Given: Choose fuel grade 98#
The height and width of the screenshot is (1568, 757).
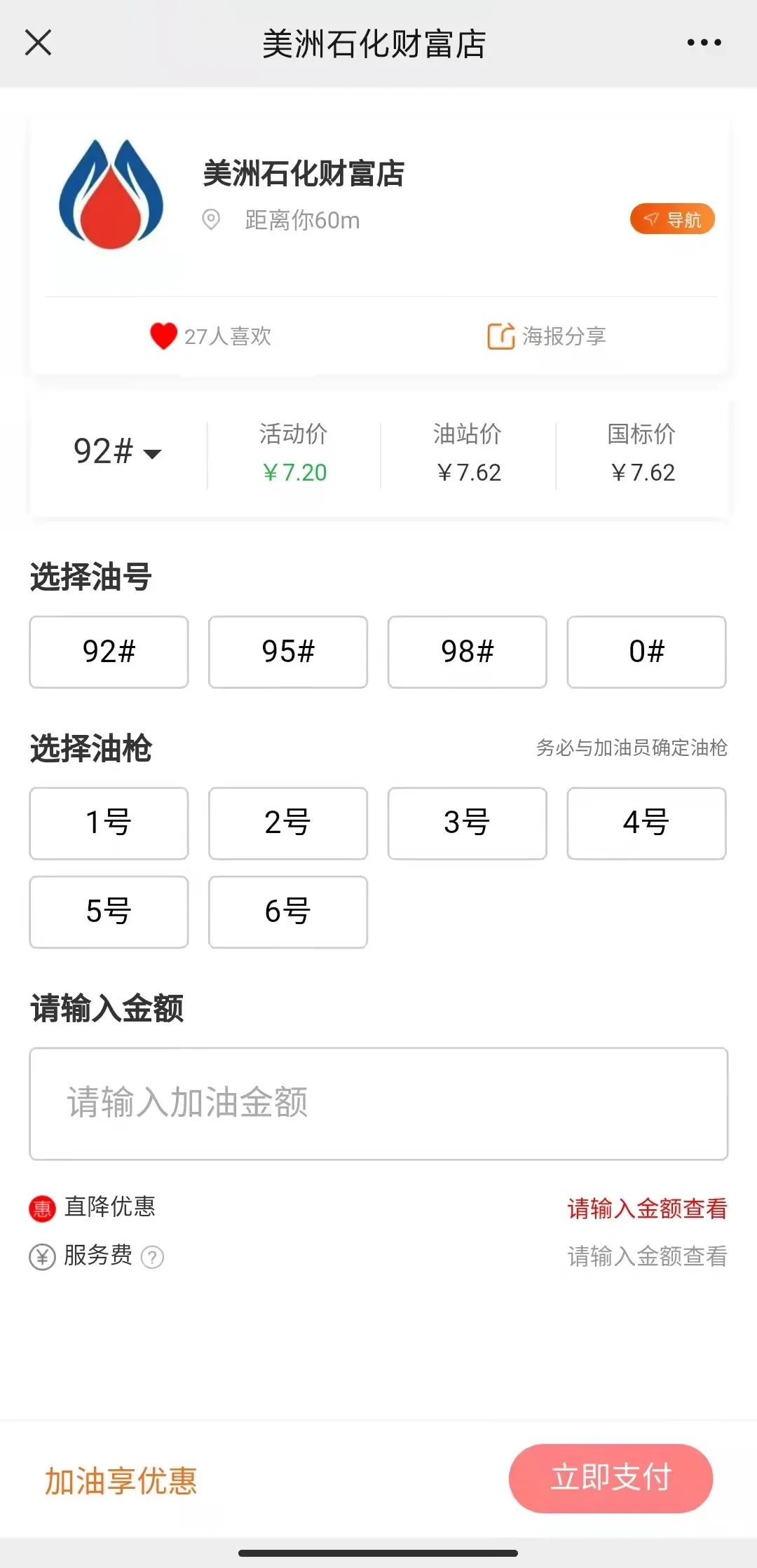Looking at the screenshot, I should (467, 652).
